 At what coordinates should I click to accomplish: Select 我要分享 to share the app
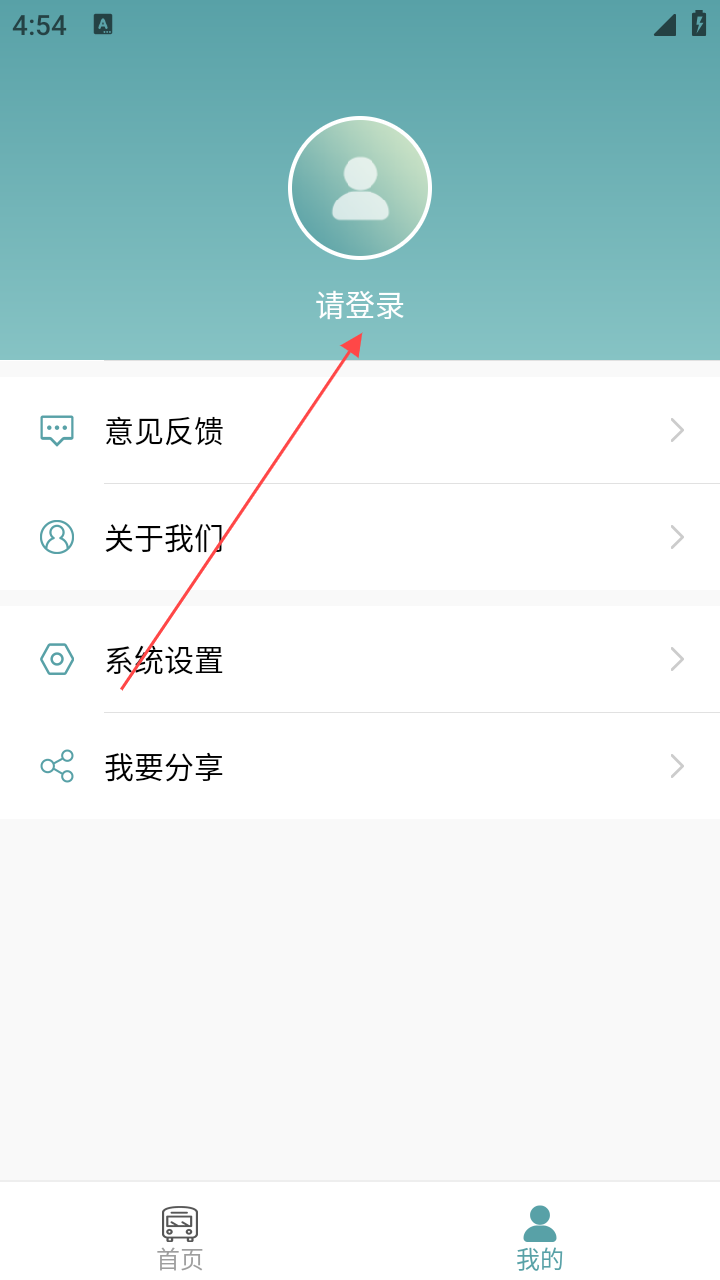pyautogui.click(x=360, y=767)
